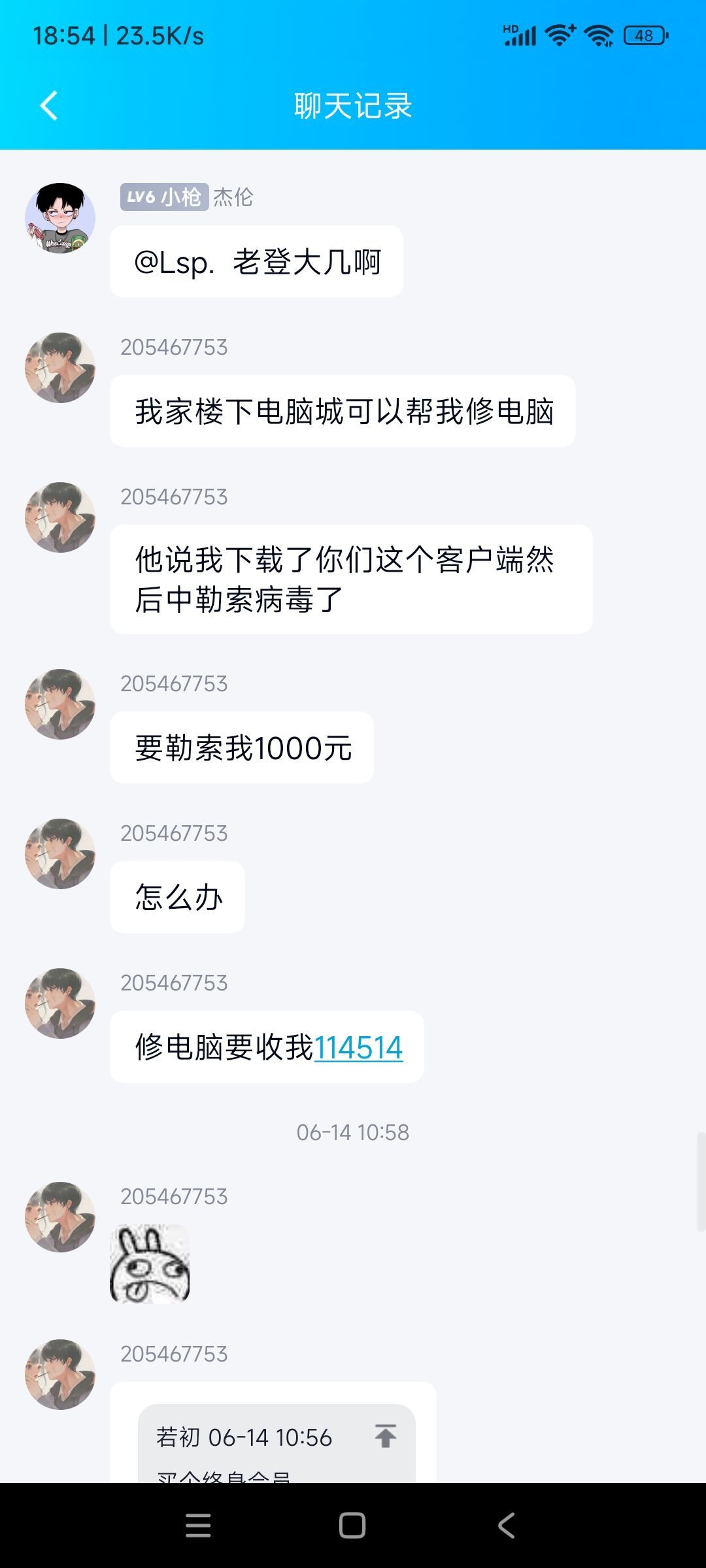This screenshot has width=706, height=1568.
Task: Open the avatar beside "怎么办" message
Action: tap(60, 854)
